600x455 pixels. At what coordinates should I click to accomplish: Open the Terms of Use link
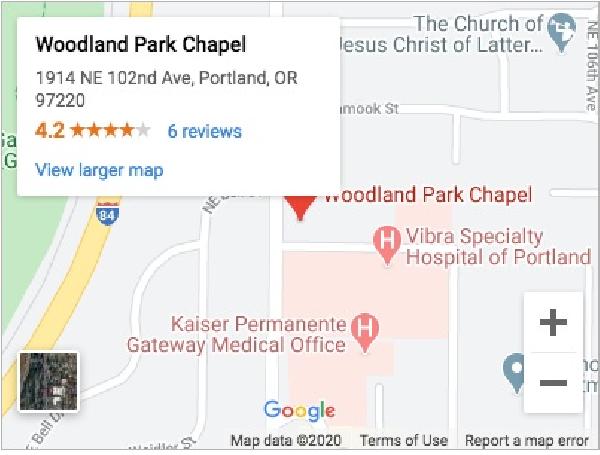[x=404, y=441]
